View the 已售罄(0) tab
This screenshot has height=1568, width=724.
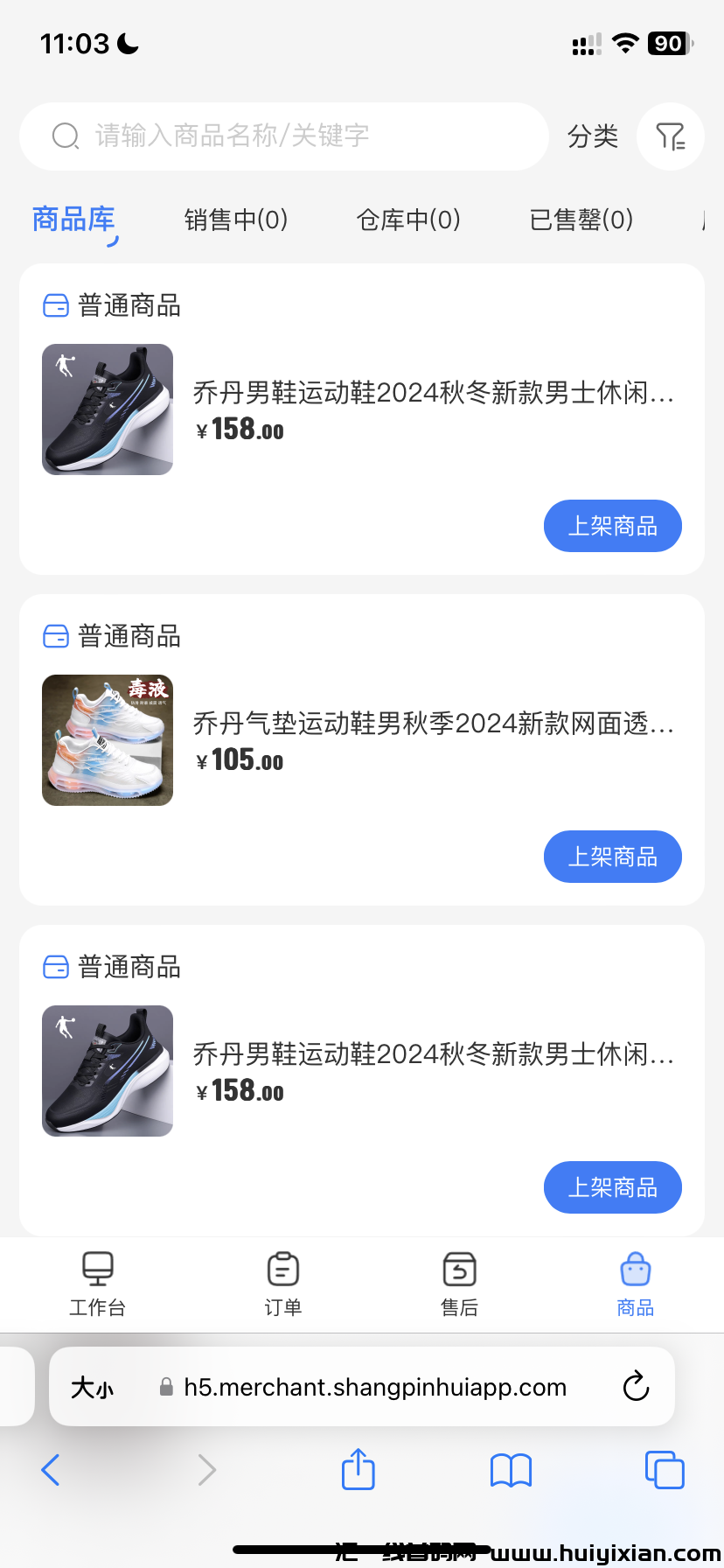pyautogui.click(x=581, y=220)
